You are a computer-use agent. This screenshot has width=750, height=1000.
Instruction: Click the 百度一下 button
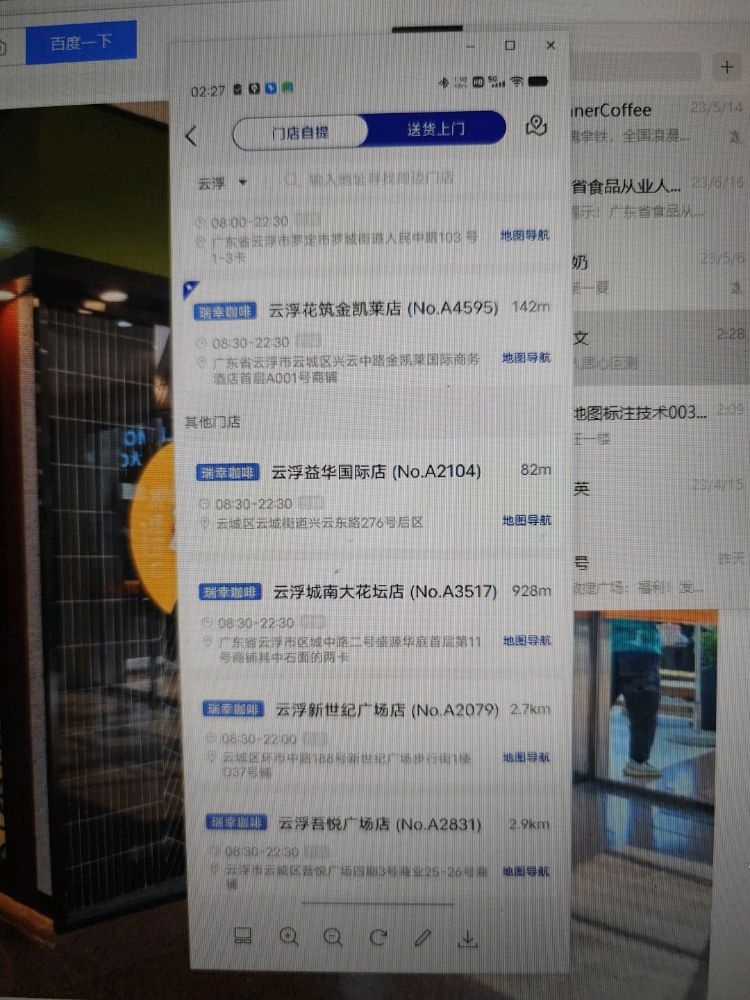point(82,40)
